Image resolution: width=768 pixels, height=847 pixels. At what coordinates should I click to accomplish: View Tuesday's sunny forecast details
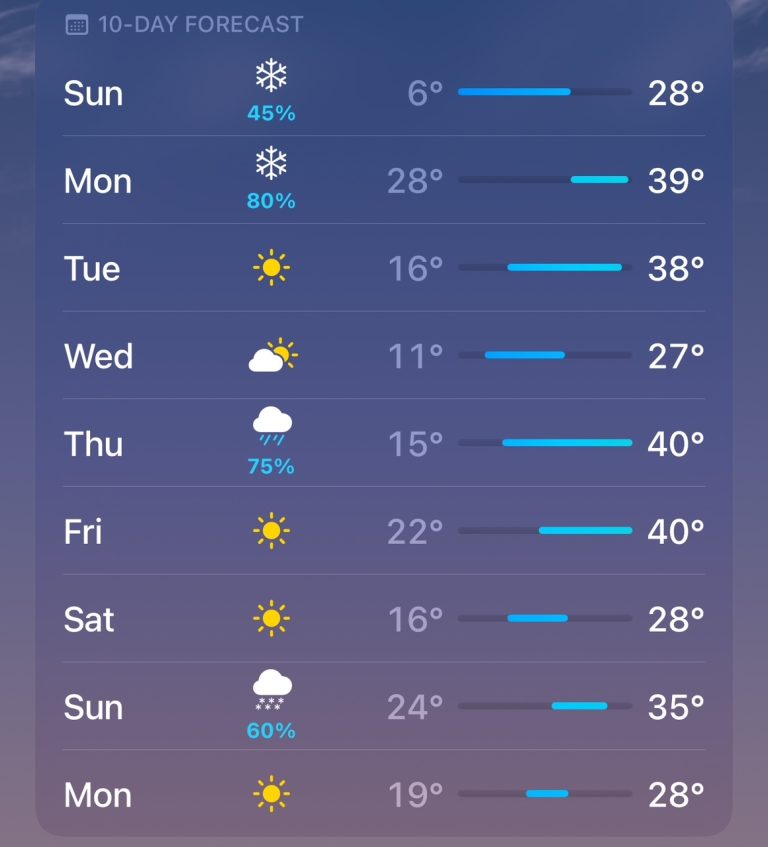tap(384, 268)
